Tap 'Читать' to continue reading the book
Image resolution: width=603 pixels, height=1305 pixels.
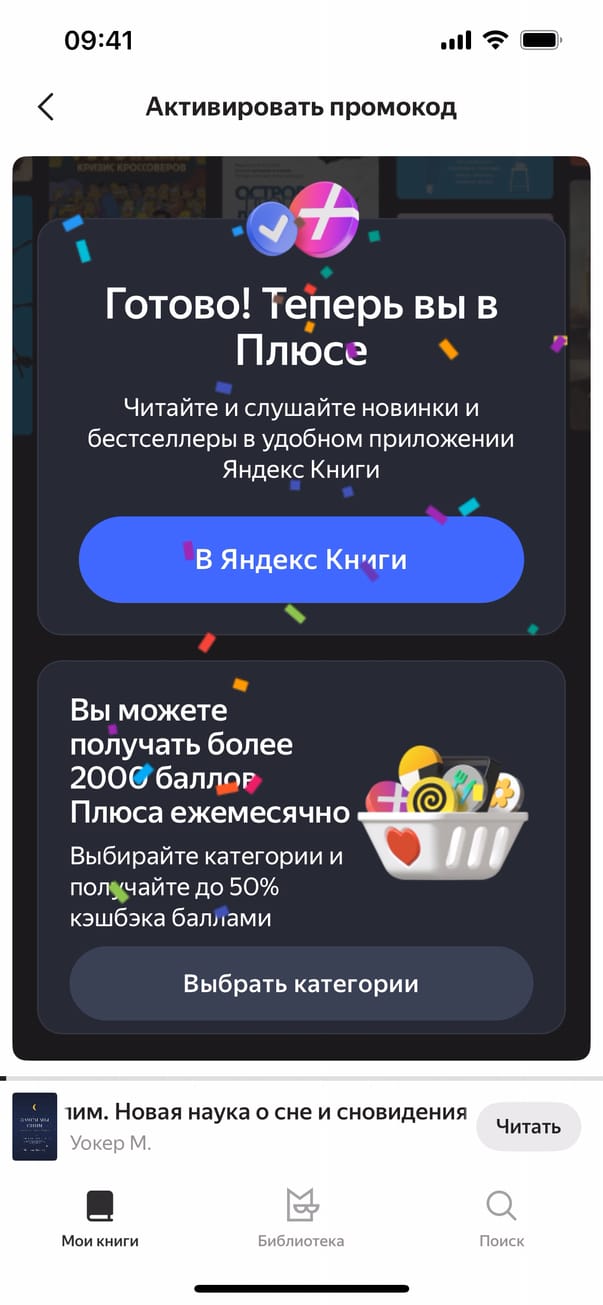(528, 1127)
